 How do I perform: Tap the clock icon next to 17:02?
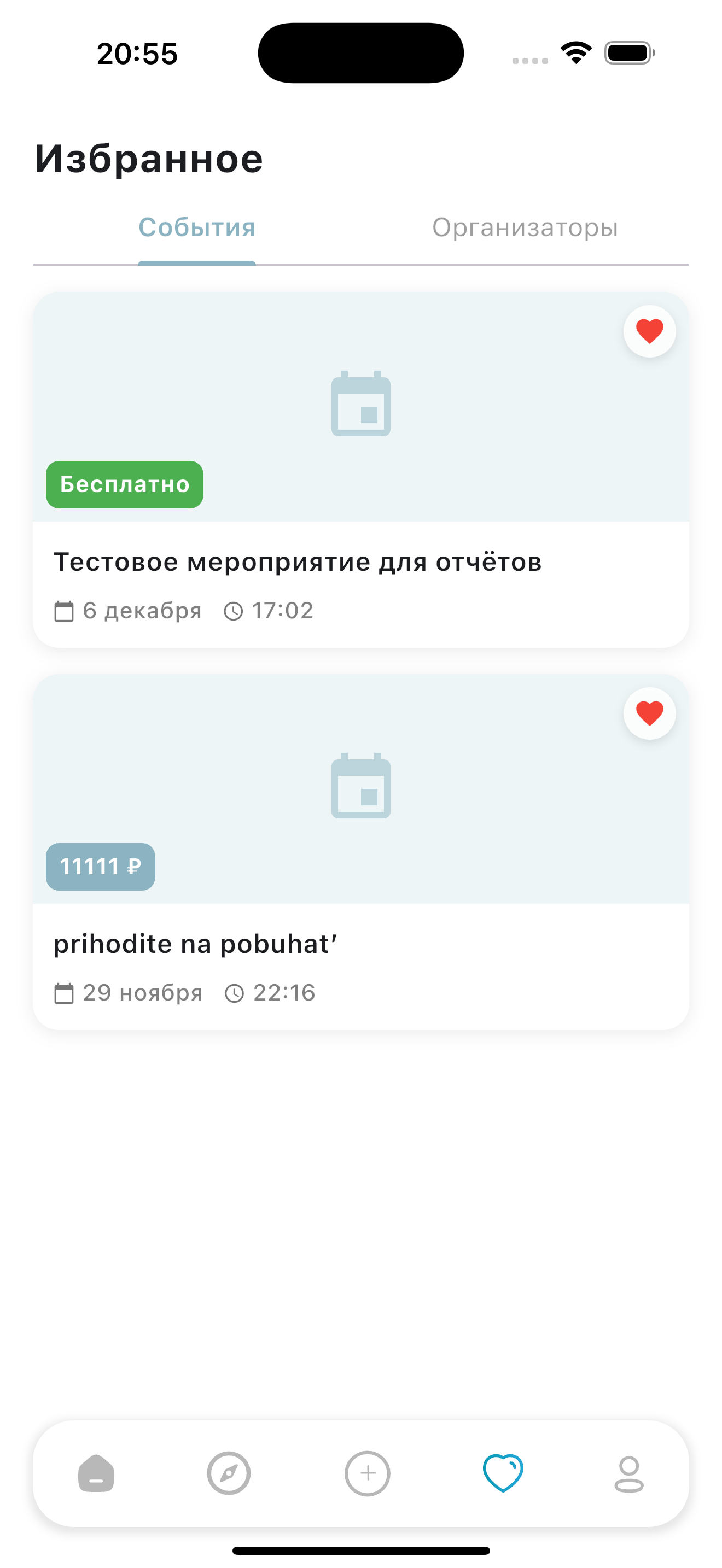click(234, 610)
